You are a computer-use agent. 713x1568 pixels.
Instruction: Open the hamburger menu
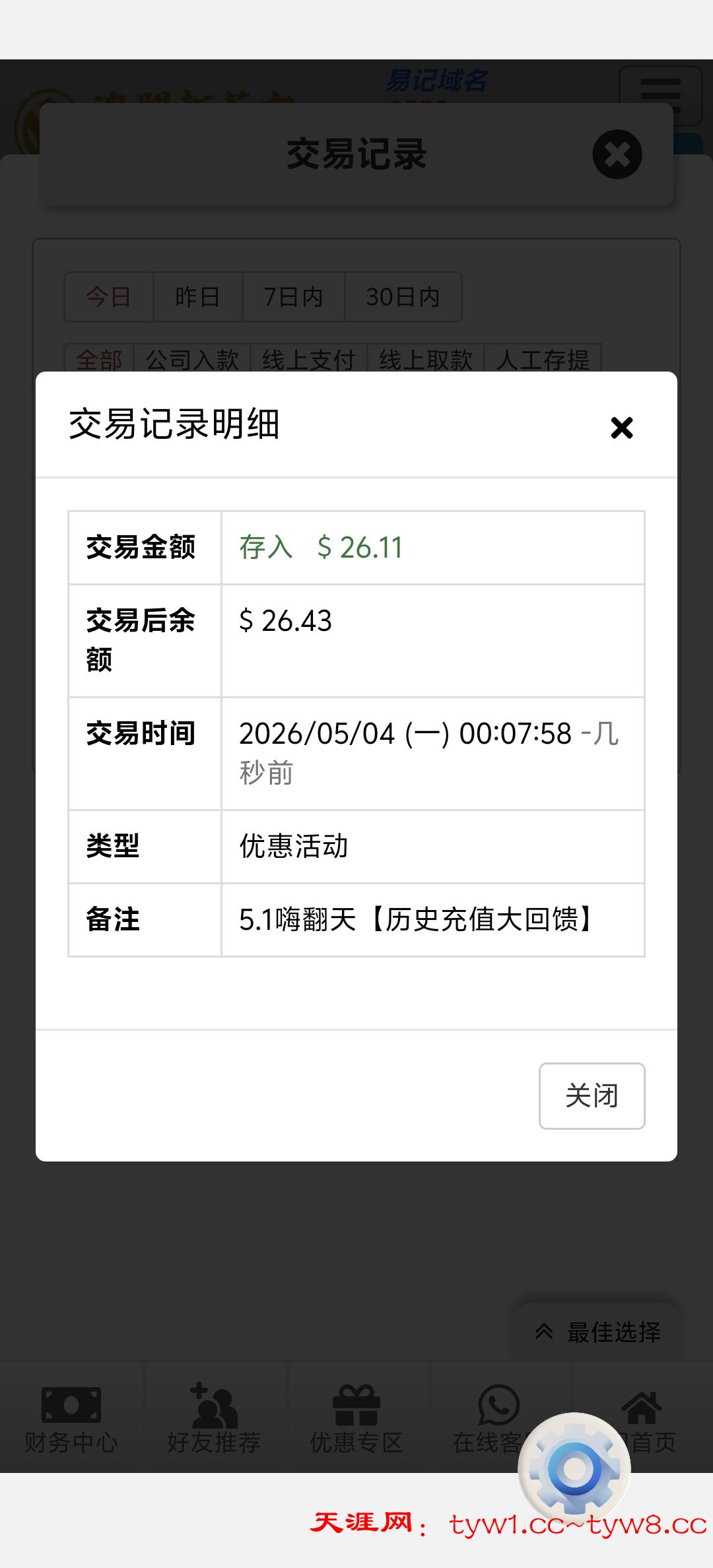coord(660,96)
